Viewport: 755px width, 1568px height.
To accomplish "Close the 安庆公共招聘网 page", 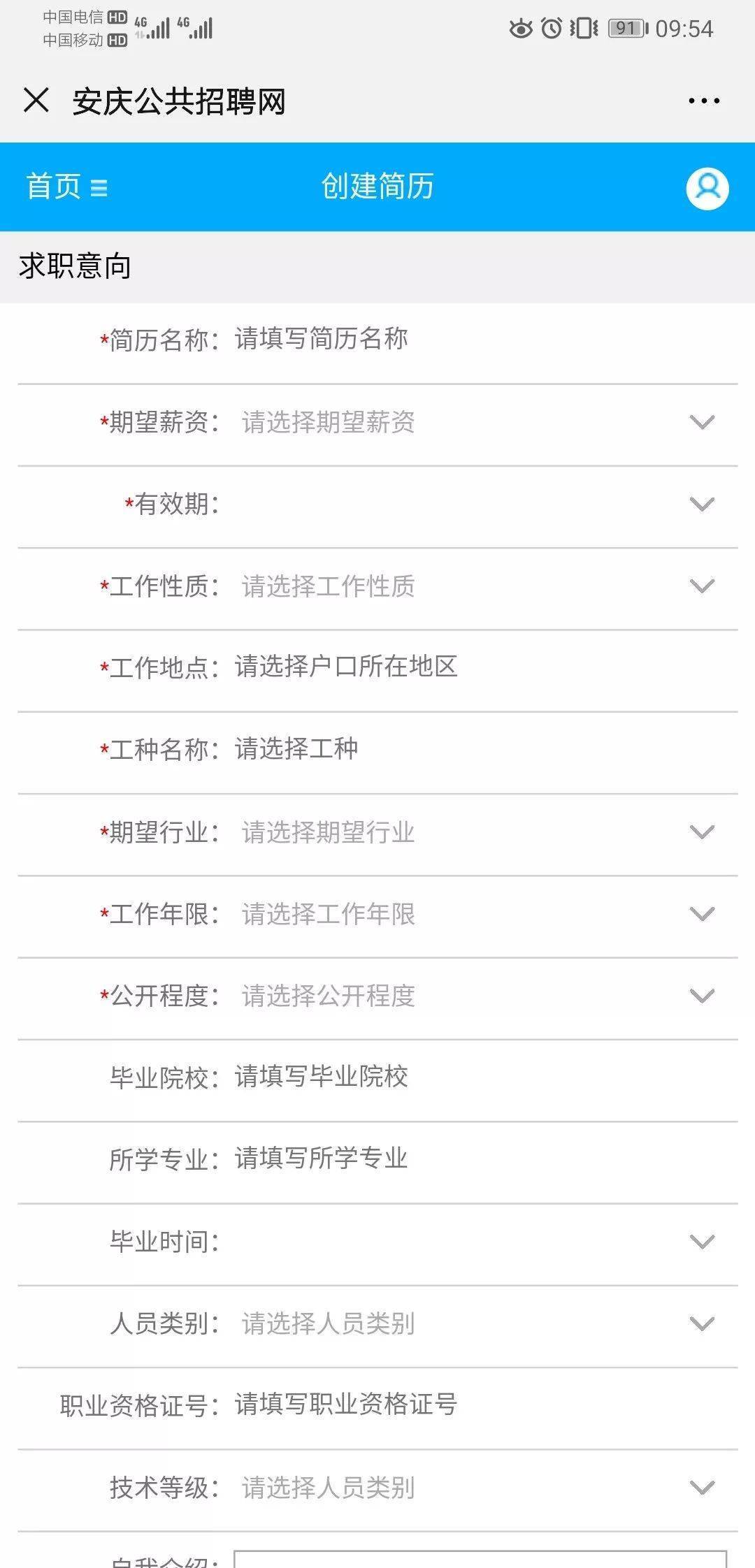I will point(36,100).
